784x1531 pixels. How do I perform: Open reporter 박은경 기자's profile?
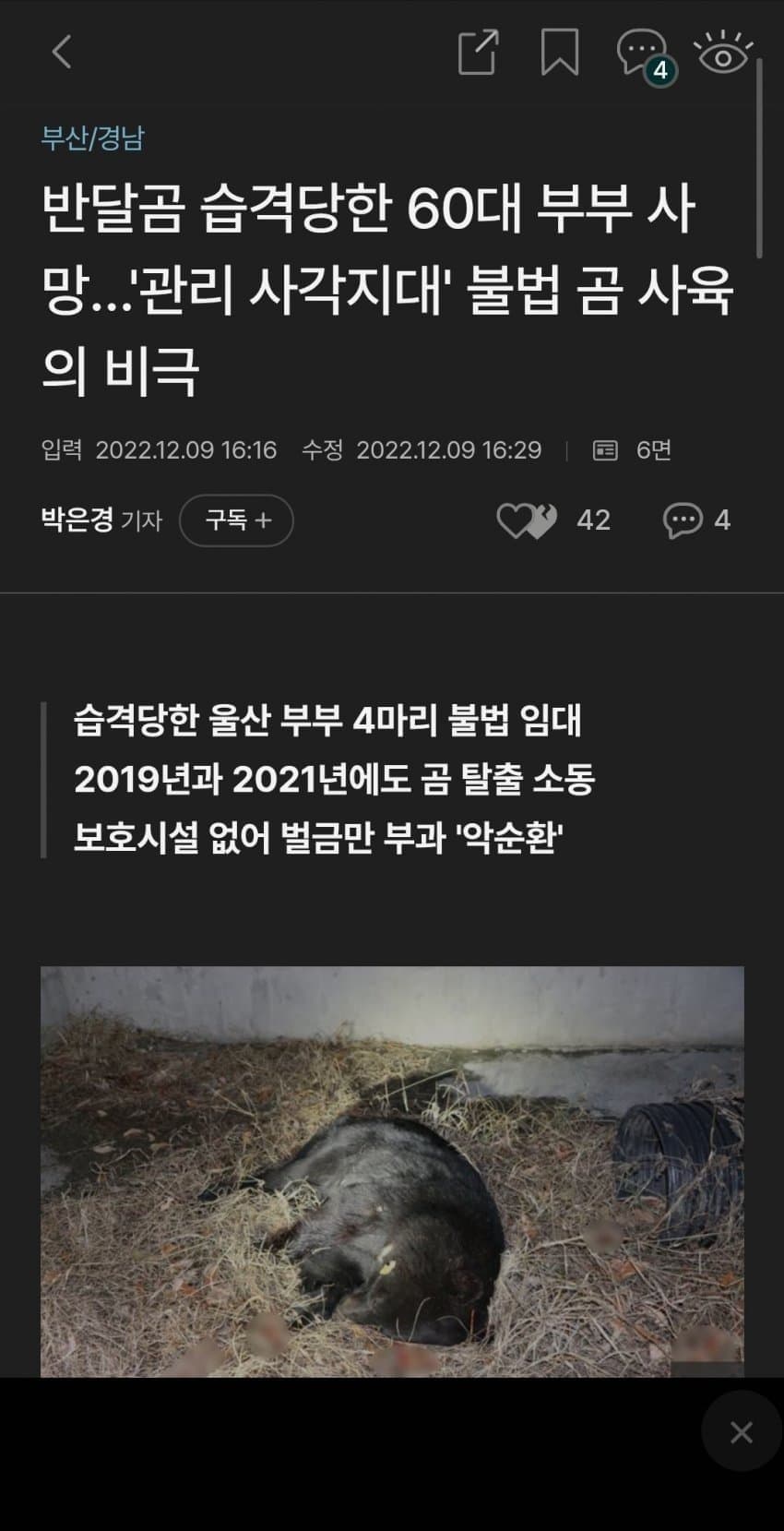pos(101,520)
